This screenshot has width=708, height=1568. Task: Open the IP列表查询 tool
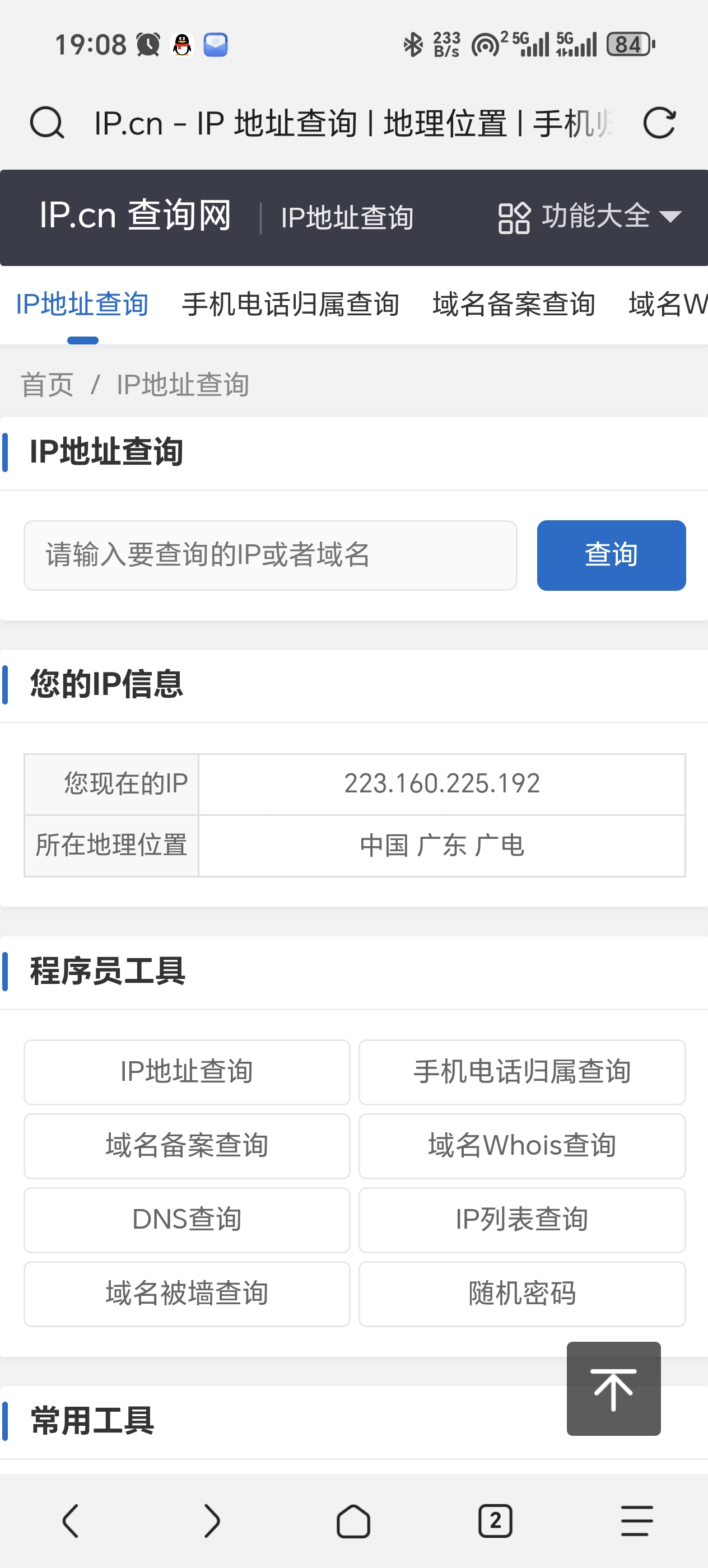pos(521,1220)
